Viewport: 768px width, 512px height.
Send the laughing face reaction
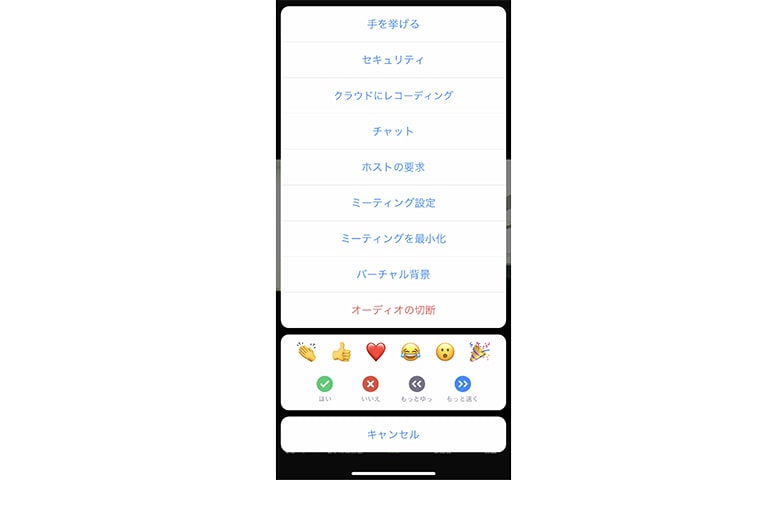click(410, 352)
